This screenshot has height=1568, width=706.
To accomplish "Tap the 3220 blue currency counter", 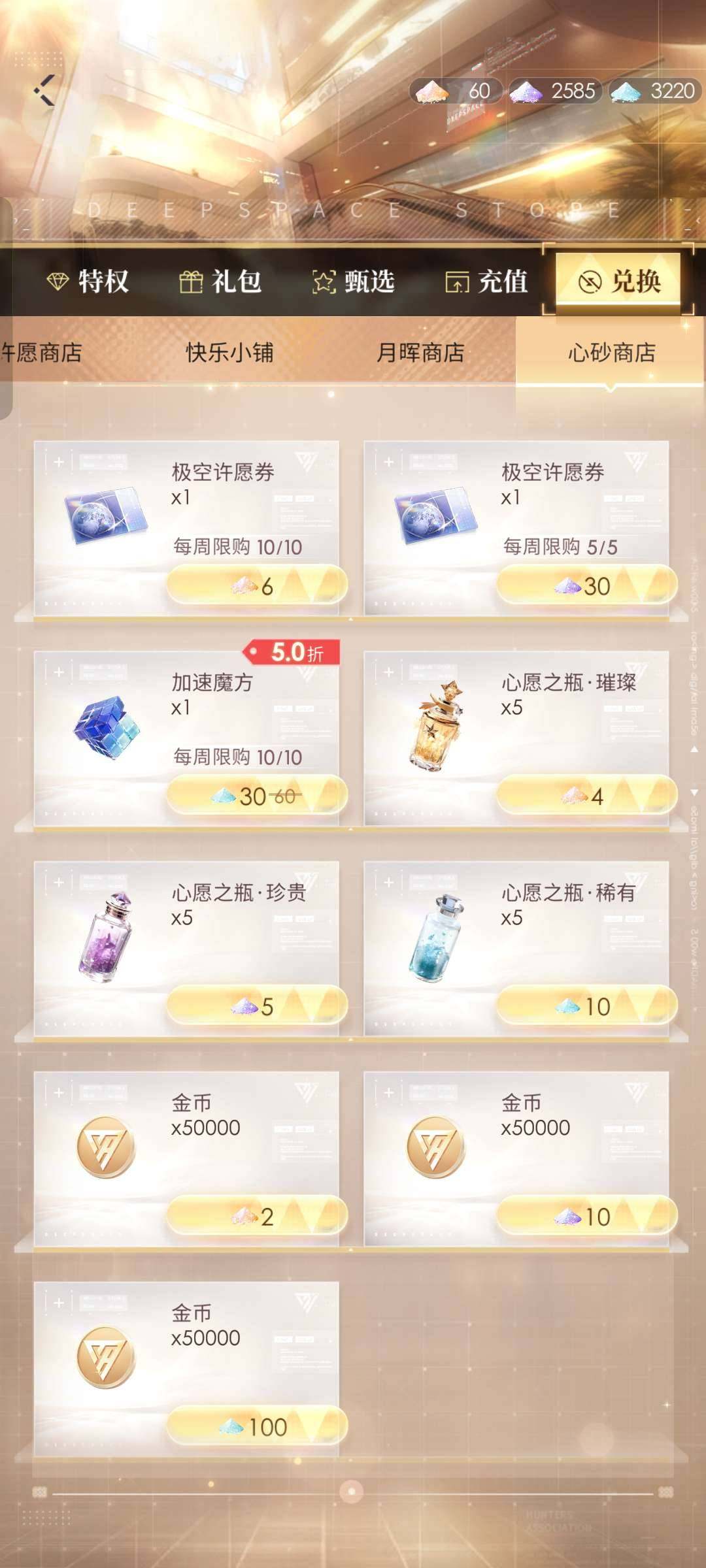I will pyautogui.click(x=654, y=91).
